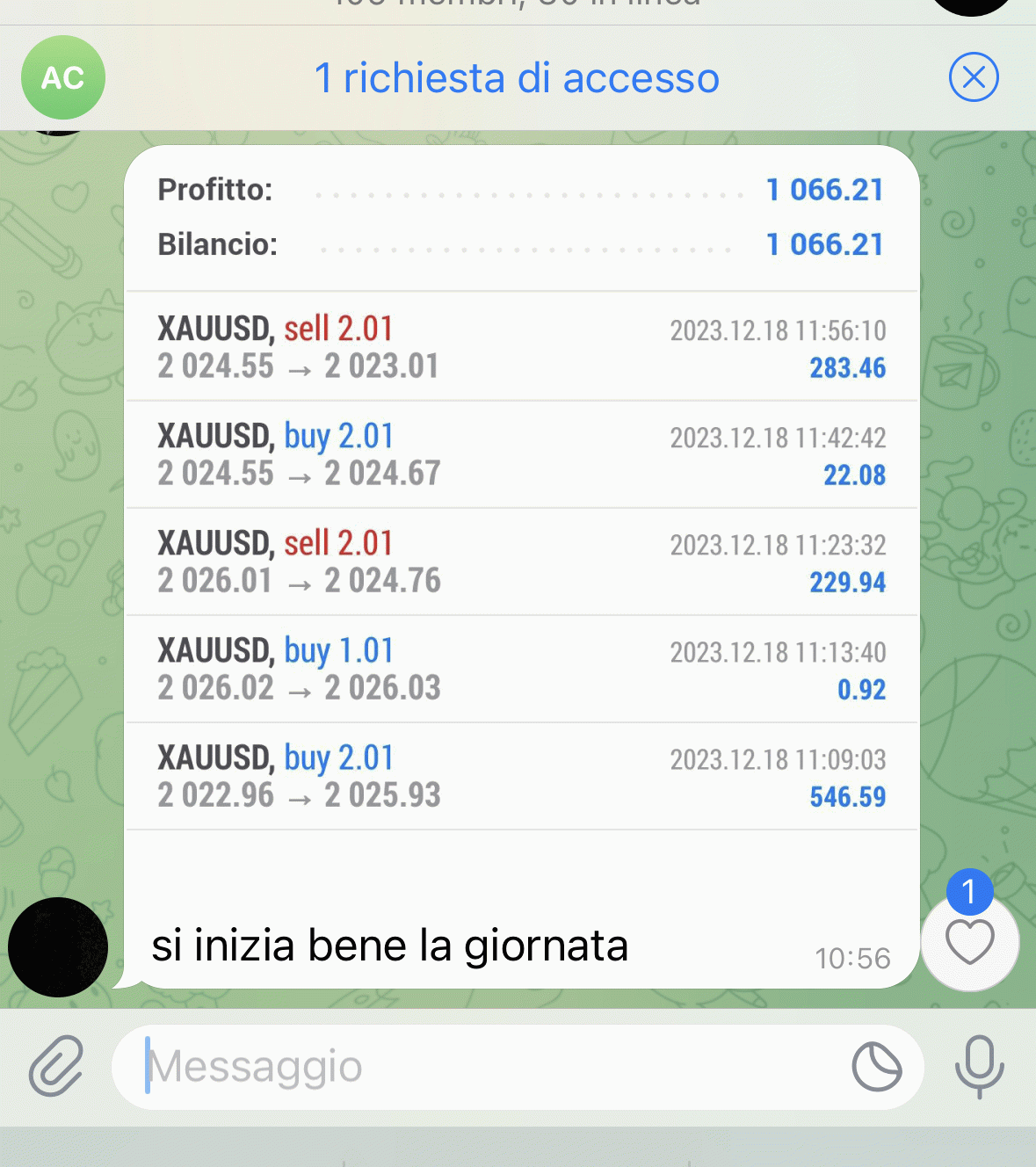
Task: Open the sender's black profile avatar
Action: [58, 947]
